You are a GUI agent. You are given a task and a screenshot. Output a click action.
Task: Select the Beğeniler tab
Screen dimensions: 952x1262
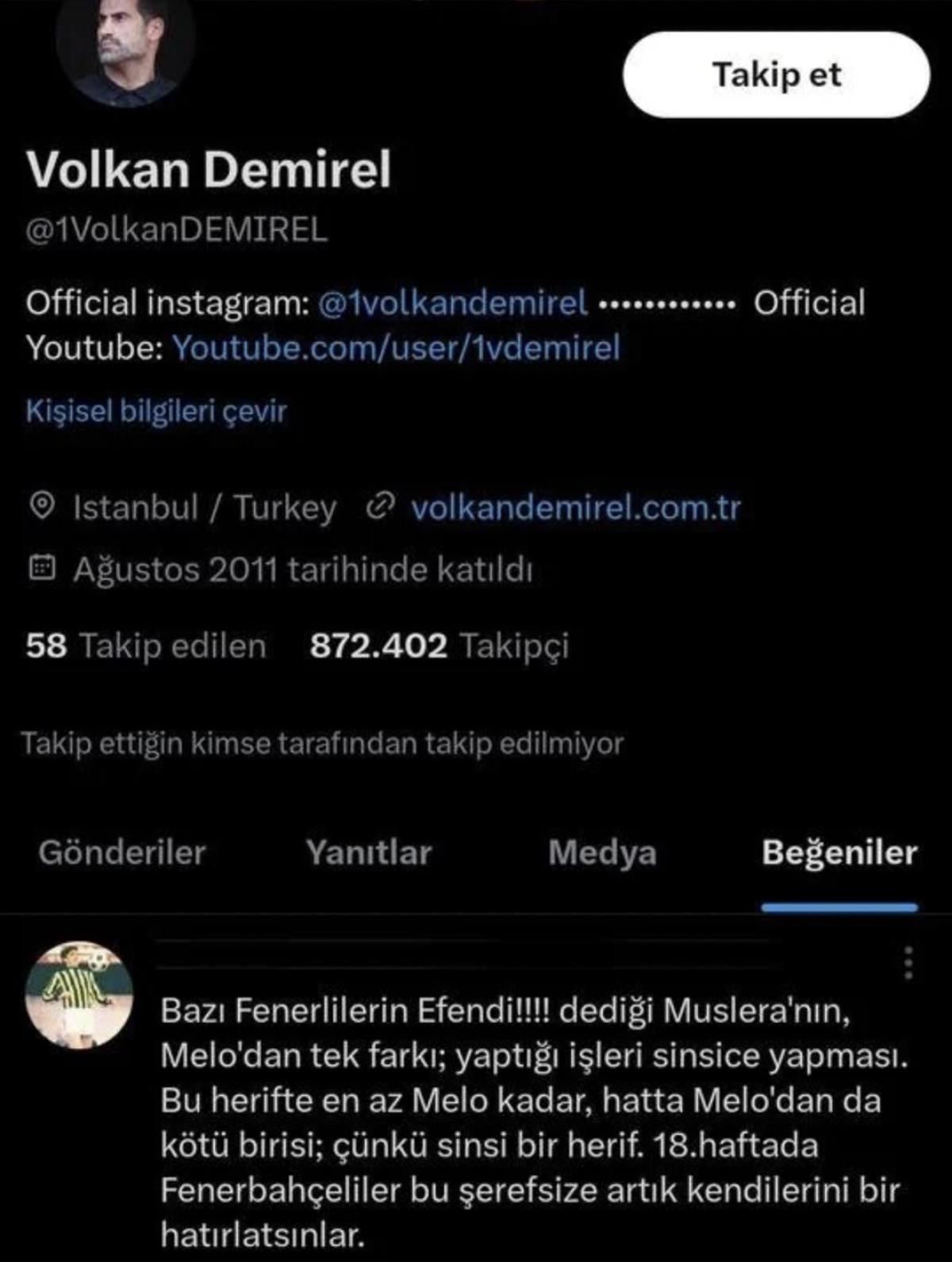point(839,853)
